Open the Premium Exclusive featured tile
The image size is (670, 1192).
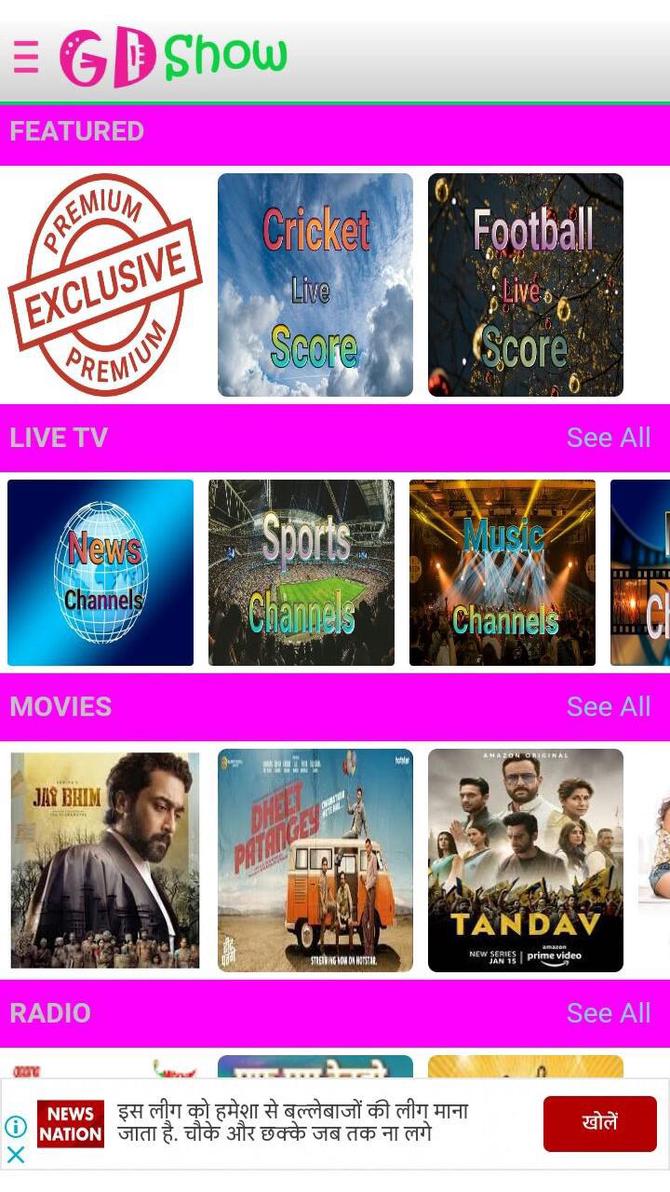tap(105, 284)
